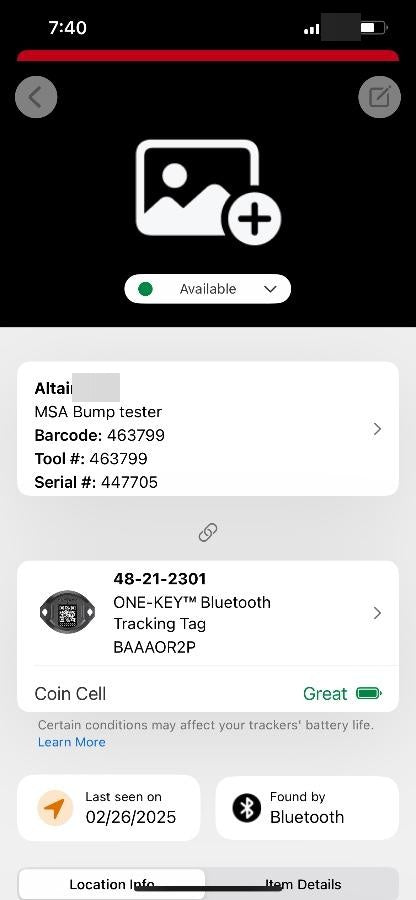Switch to the Item Details tab

tap(303, 884)
